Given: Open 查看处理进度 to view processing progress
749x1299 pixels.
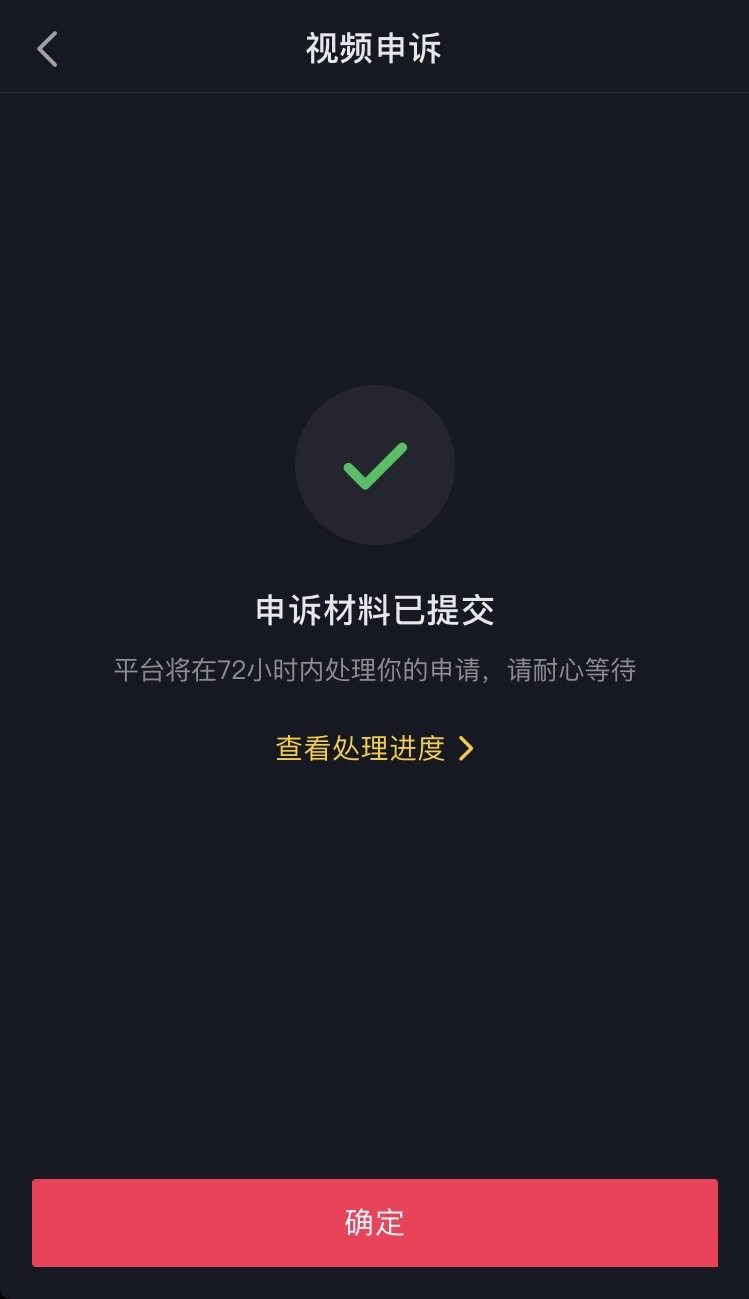Looking at the screenshot, I should coord(361,746).
